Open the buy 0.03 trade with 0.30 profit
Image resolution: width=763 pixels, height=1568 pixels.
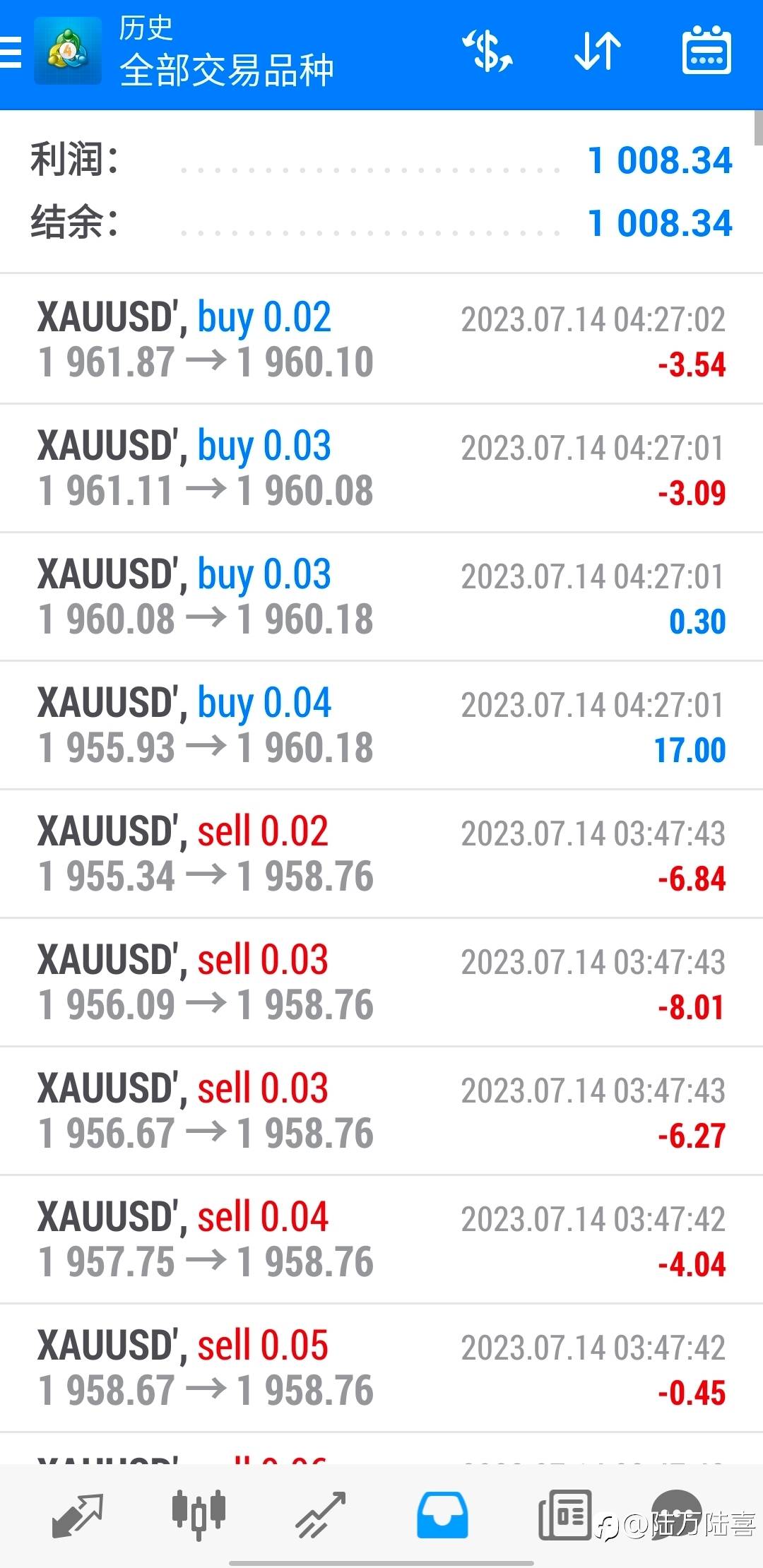tap(381, 597)
